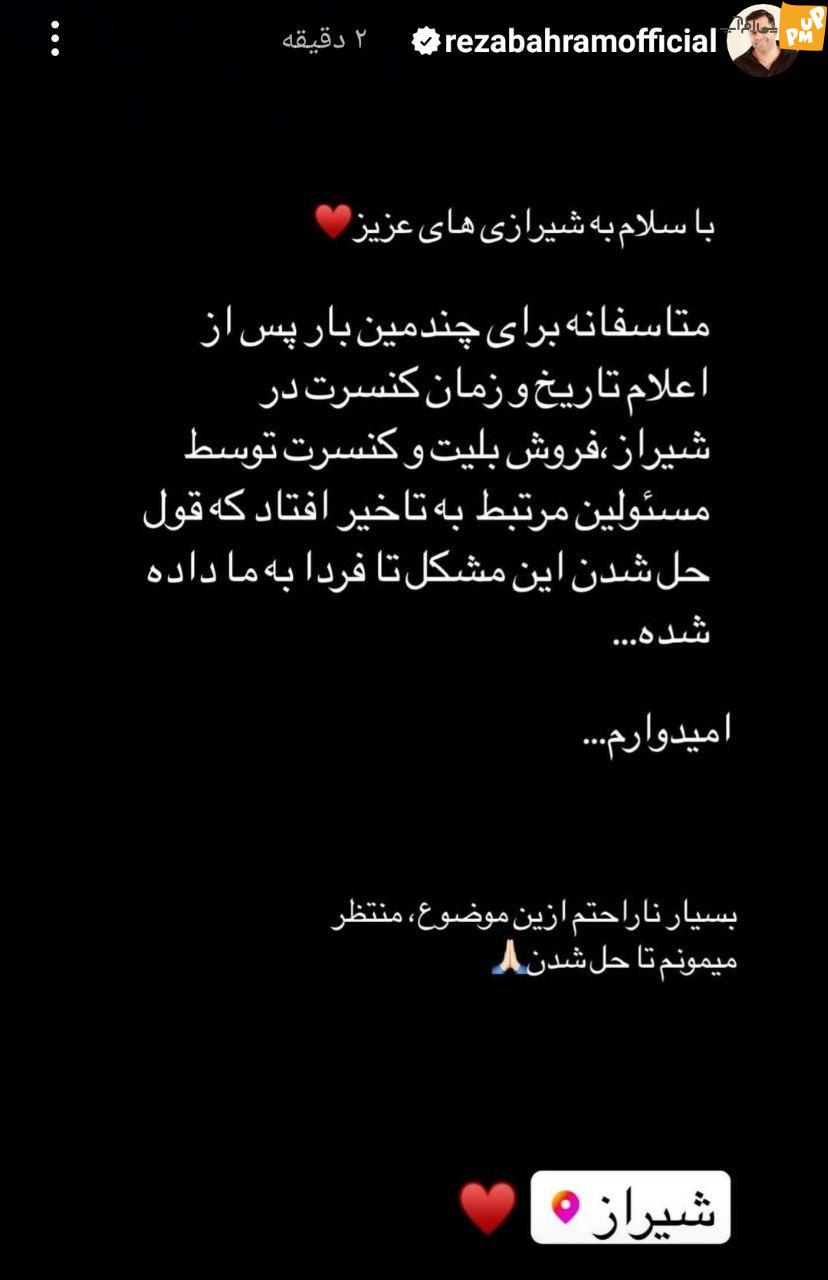Open the شیراز location sticker
Image resolution: width=828 pixels, height=1280 pixels.
[630, 1207]
